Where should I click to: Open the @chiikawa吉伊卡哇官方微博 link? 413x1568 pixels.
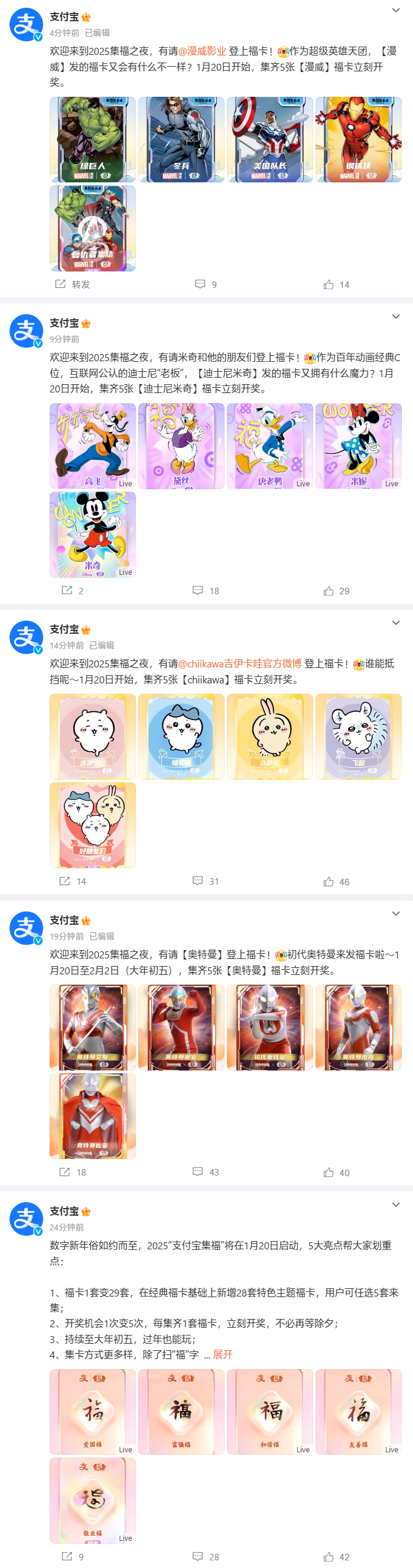coord(239,663)
